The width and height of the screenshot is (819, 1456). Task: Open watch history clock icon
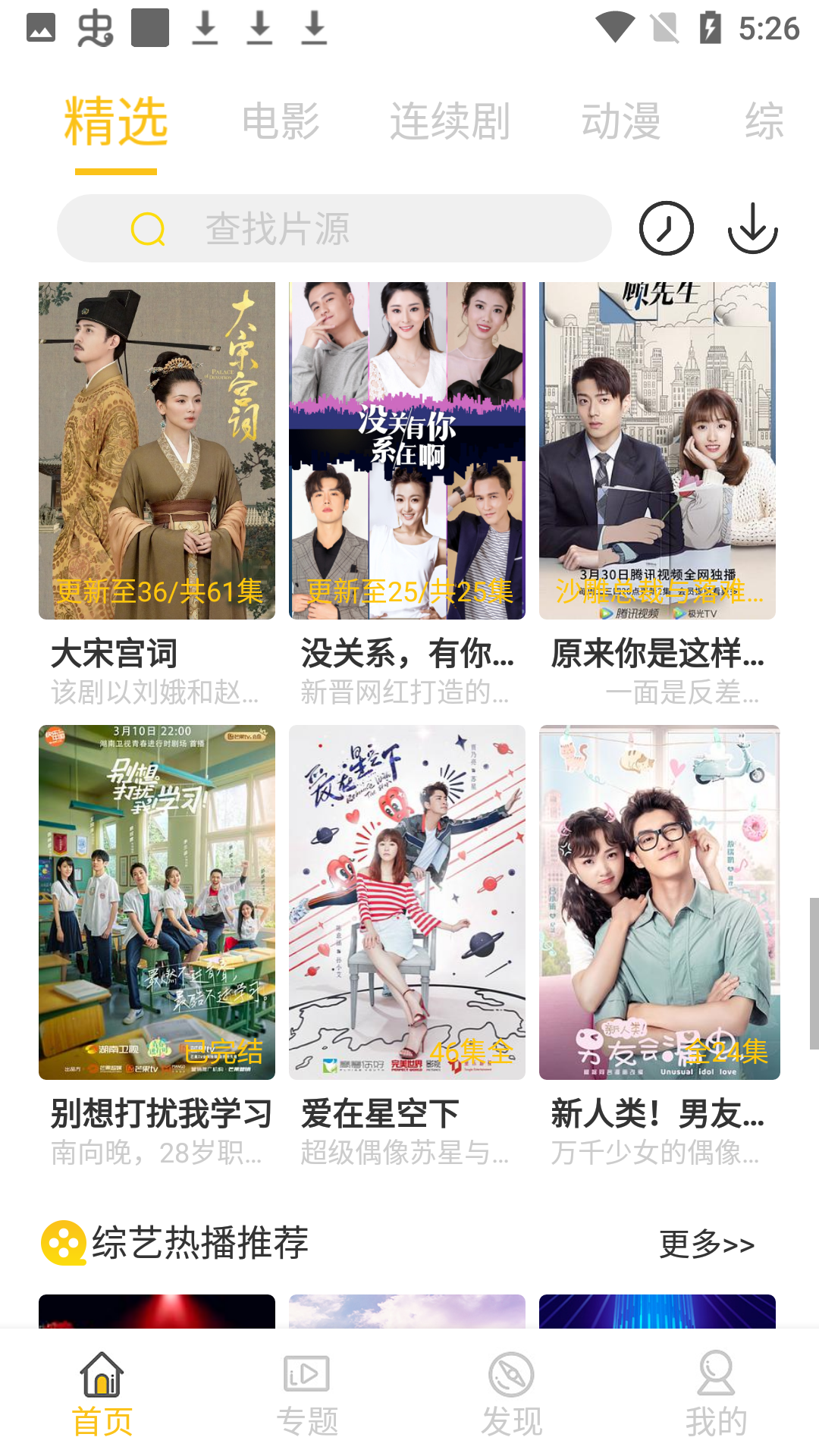(666, 228)
